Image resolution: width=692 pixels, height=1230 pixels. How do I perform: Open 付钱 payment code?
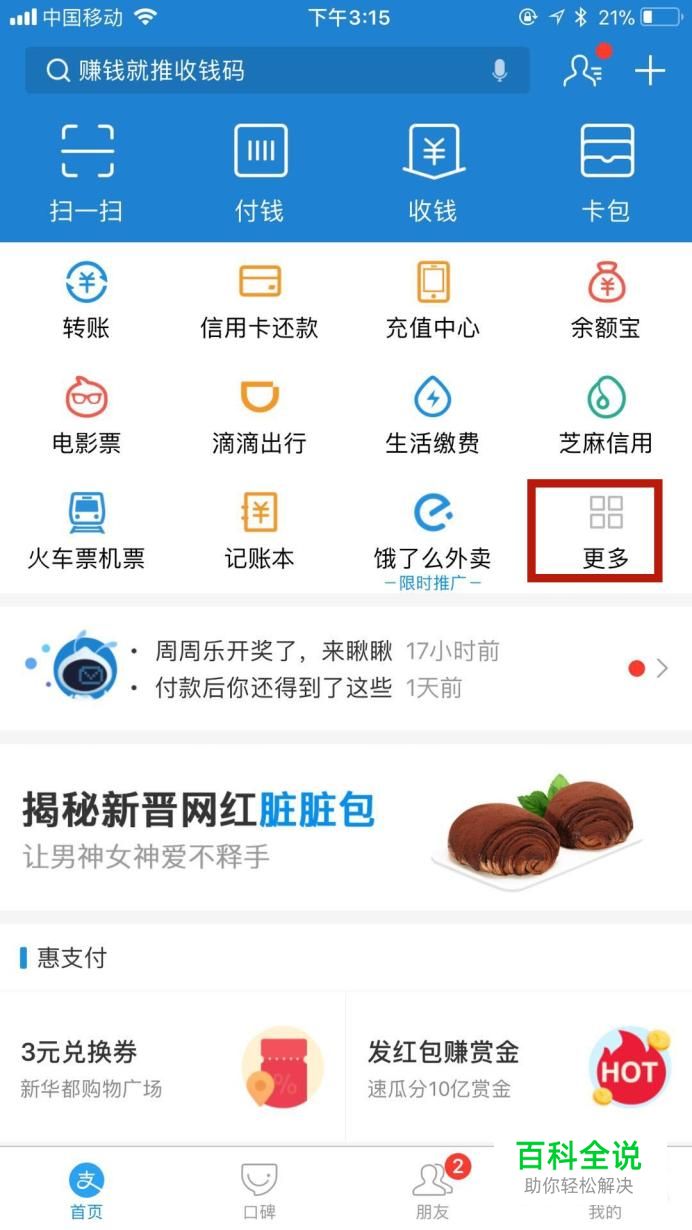tap(259, 173)
